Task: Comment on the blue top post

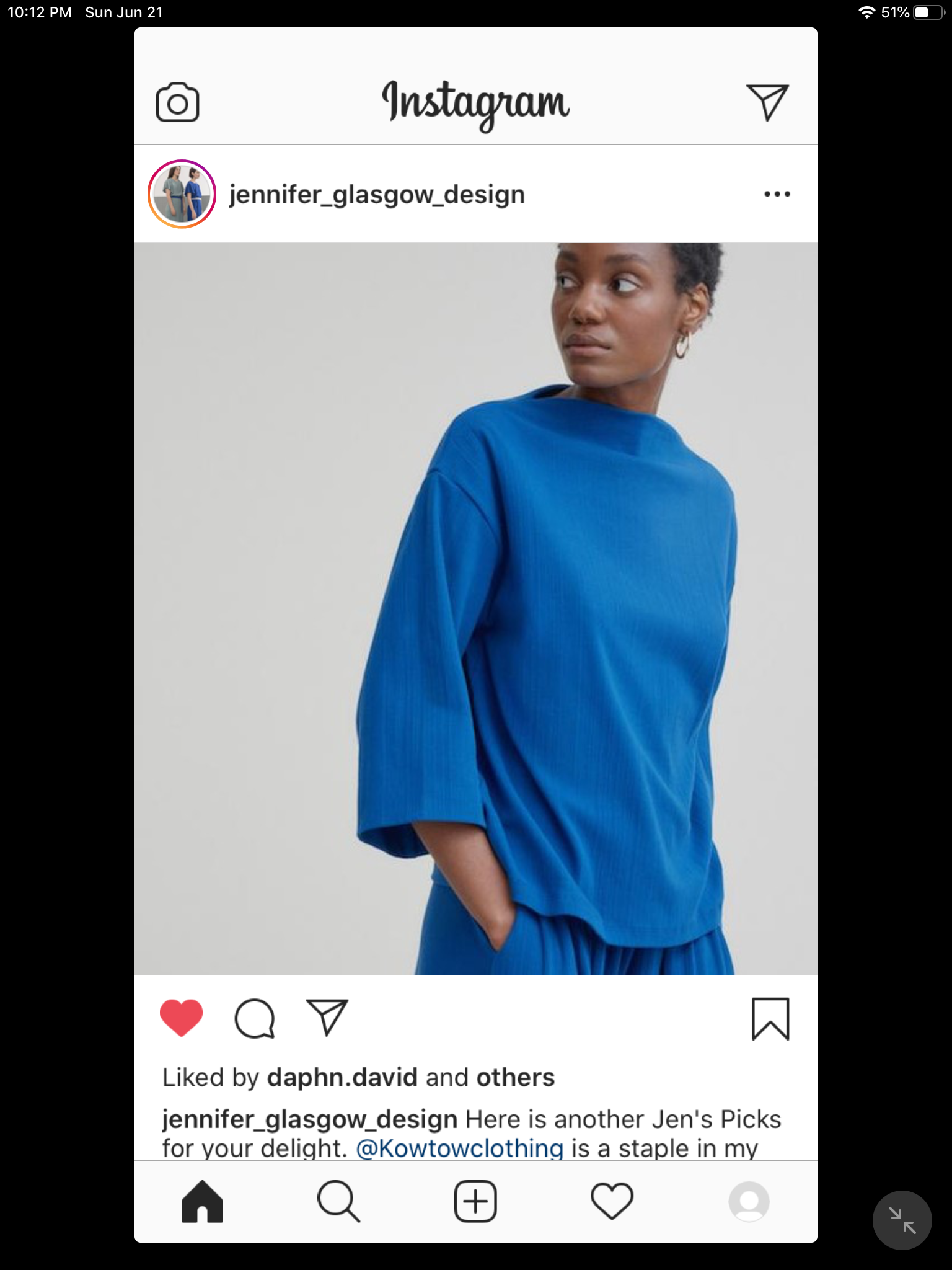Action: (254, 1018)
